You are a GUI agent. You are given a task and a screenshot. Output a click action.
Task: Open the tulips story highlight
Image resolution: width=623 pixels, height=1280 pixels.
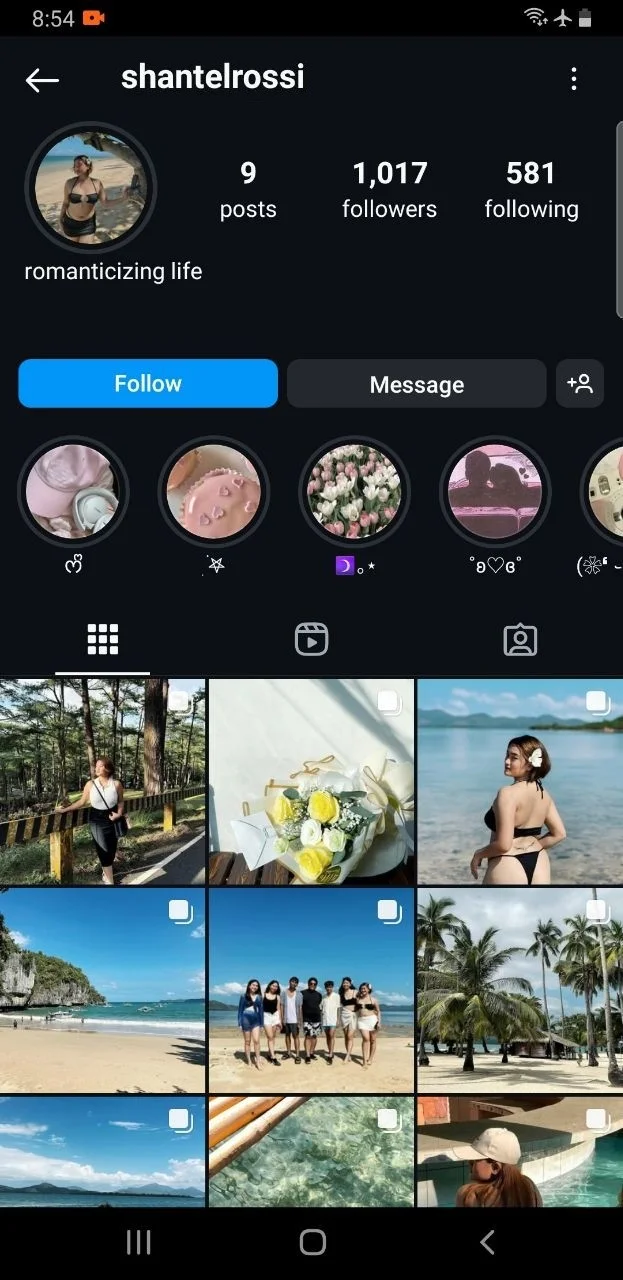coord(354,491)
